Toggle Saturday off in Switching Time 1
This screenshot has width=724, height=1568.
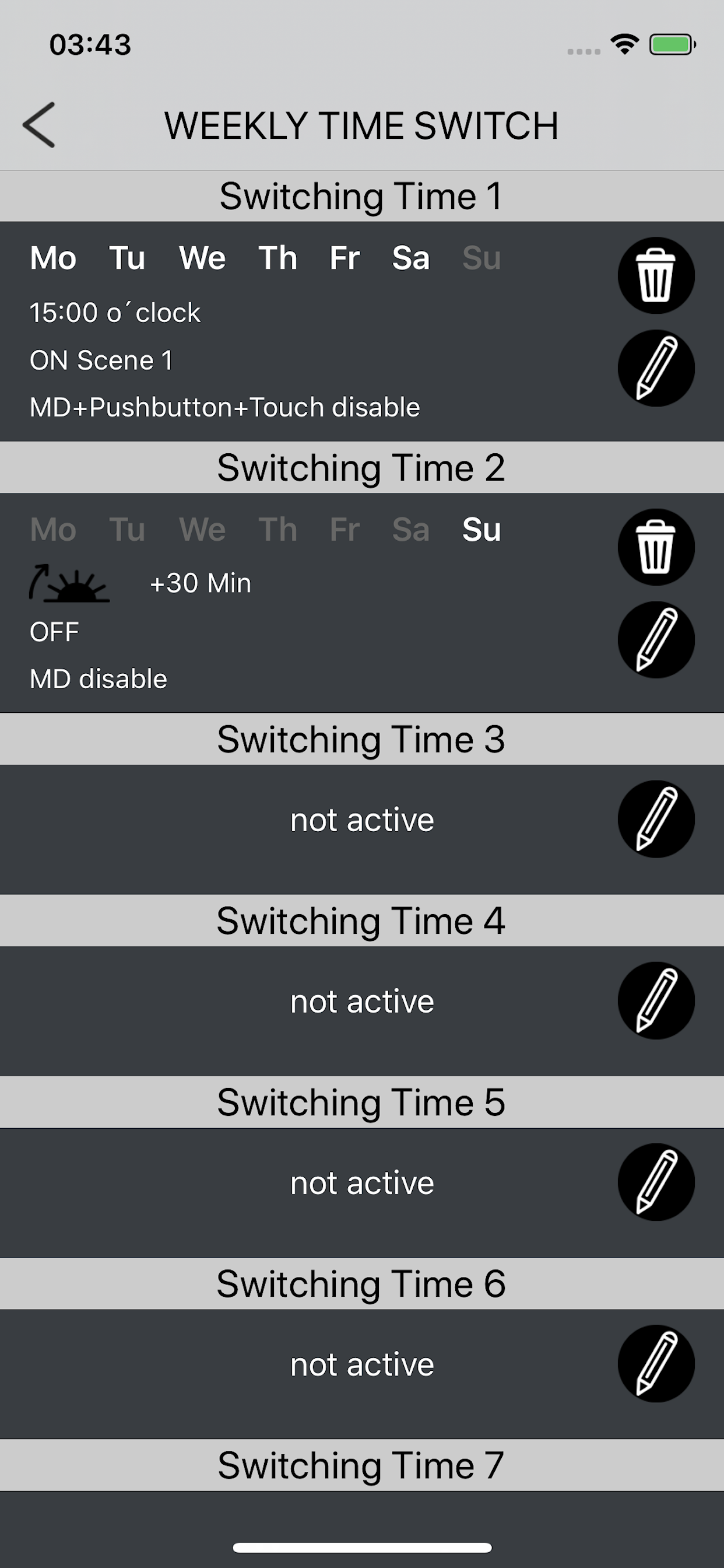[412, 257]
